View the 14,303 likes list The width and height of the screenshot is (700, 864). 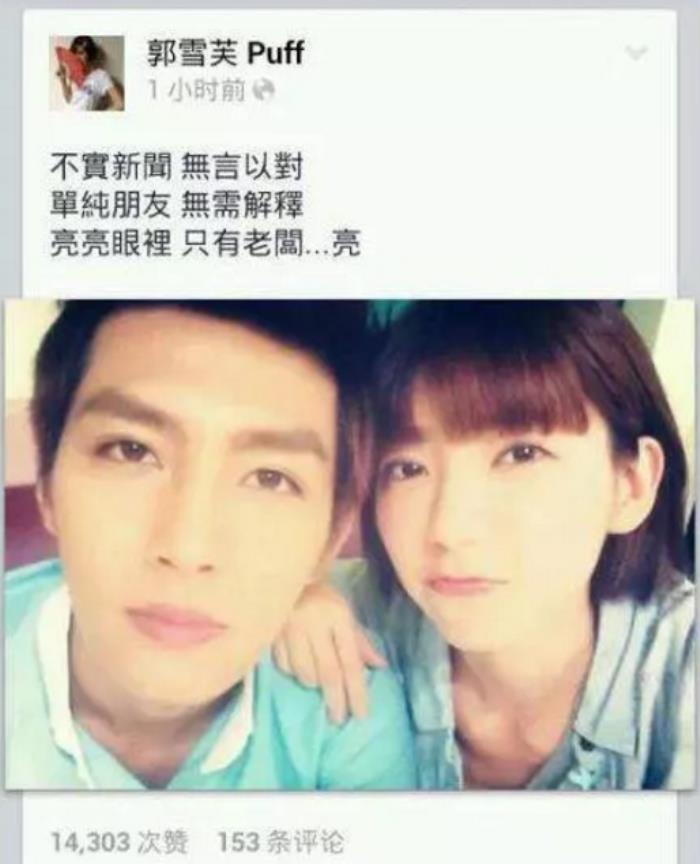120,842
